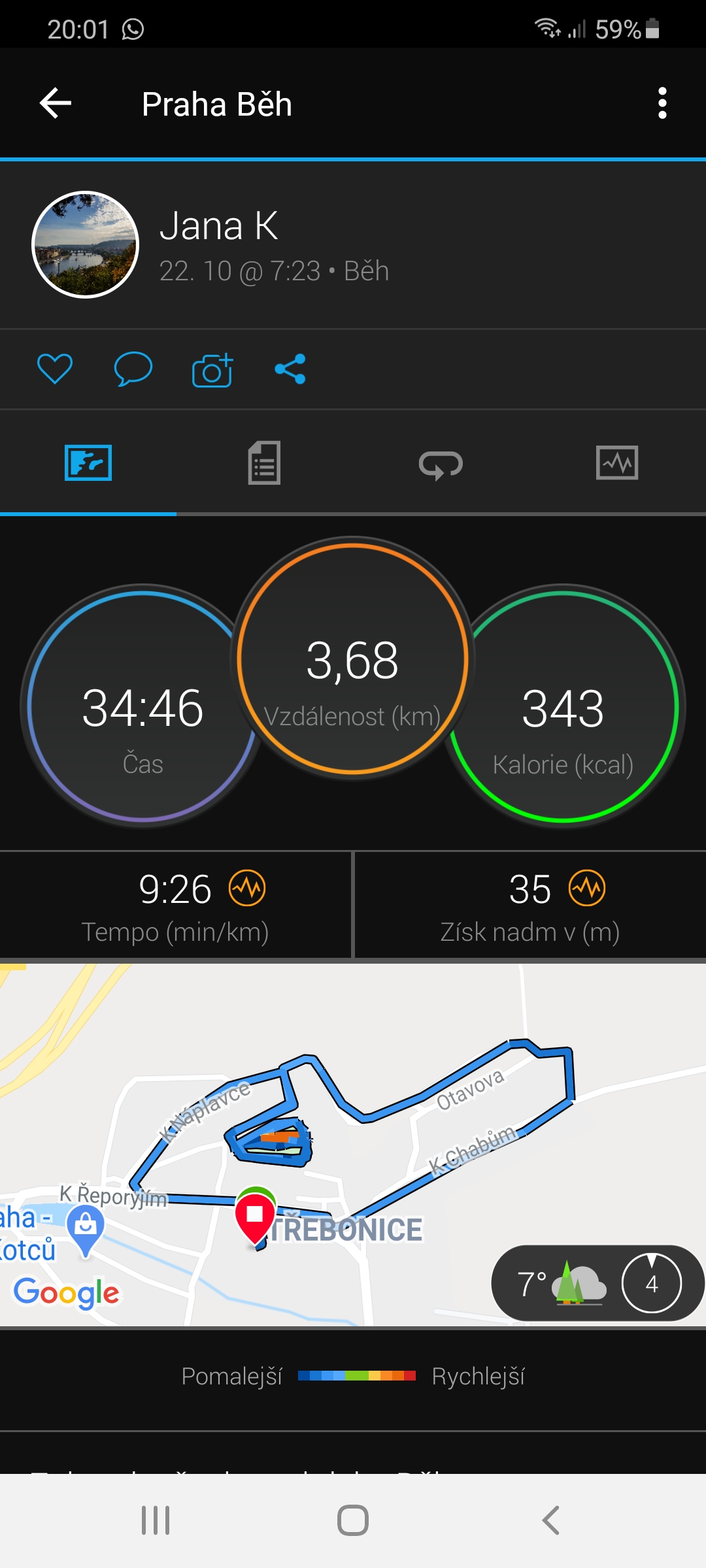Screen dimensions: 706x1568
Task: Switch to the stats document tab
Action: (265, 463)
